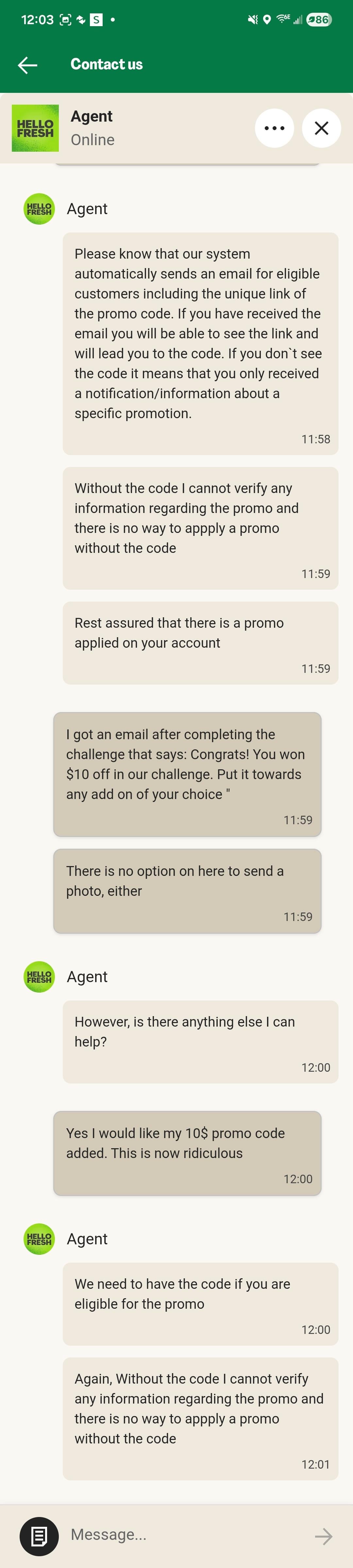Send the message with the arrow
Screen dimensions: 353x1568
[x=323, y=1536]
